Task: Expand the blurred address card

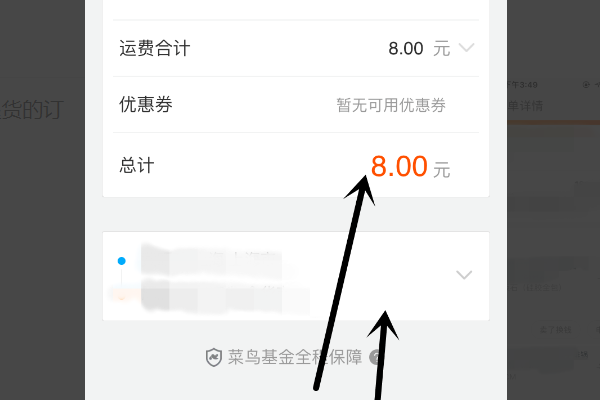Action: [x=463, y=275]
